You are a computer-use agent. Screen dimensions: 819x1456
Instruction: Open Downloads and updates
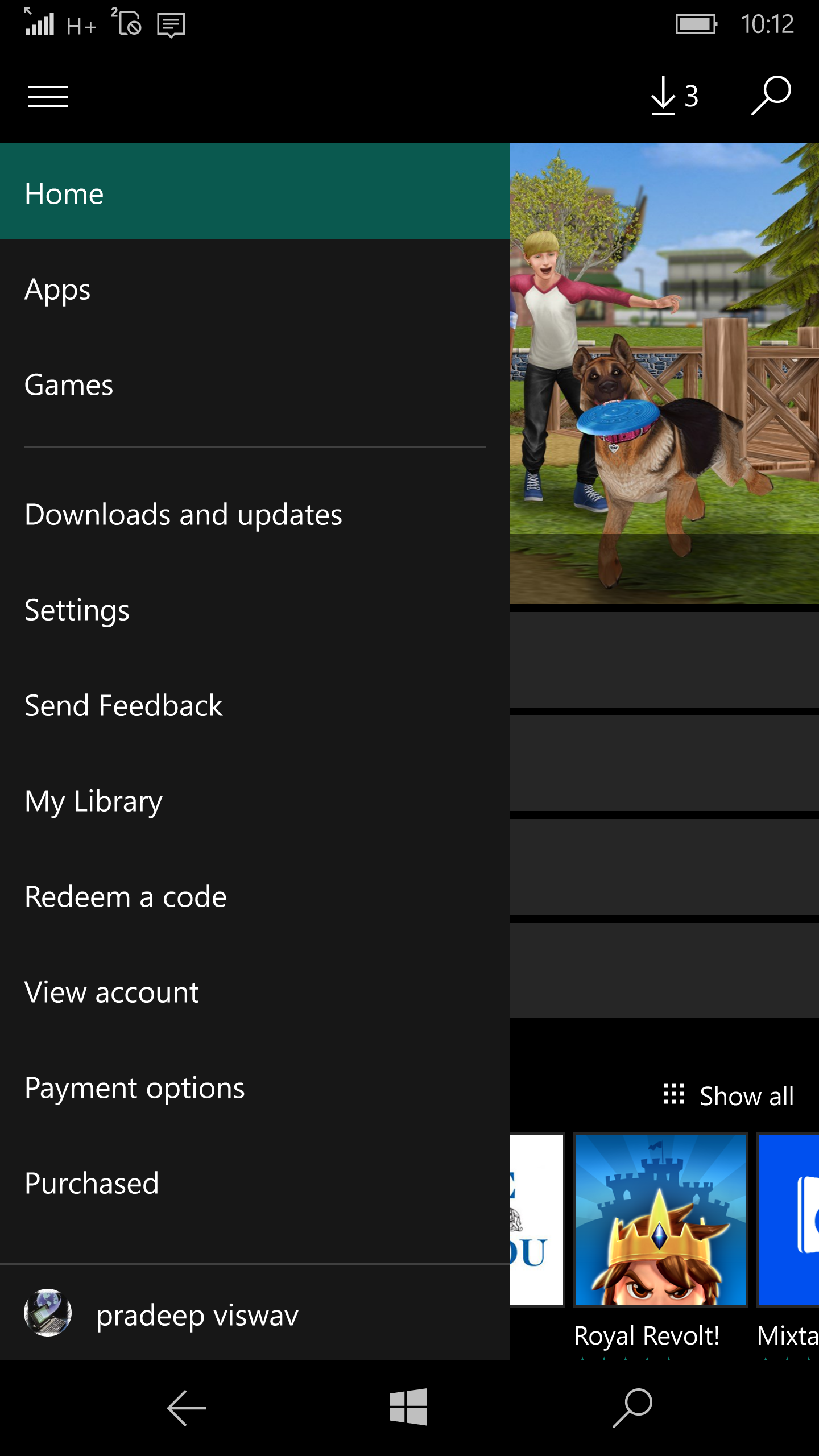point(255,514)
